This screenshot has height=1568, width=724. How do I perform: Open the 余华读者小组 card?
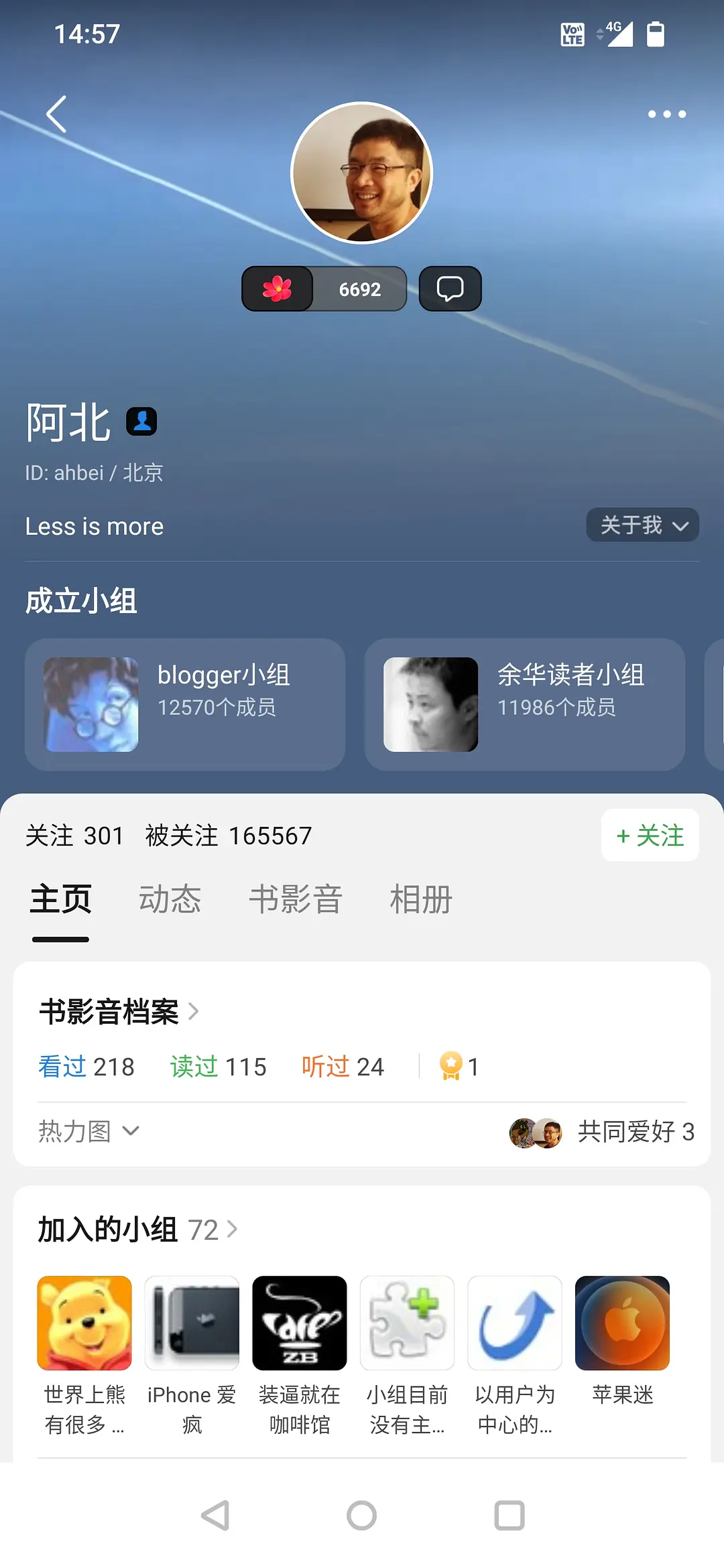[524, 704]
